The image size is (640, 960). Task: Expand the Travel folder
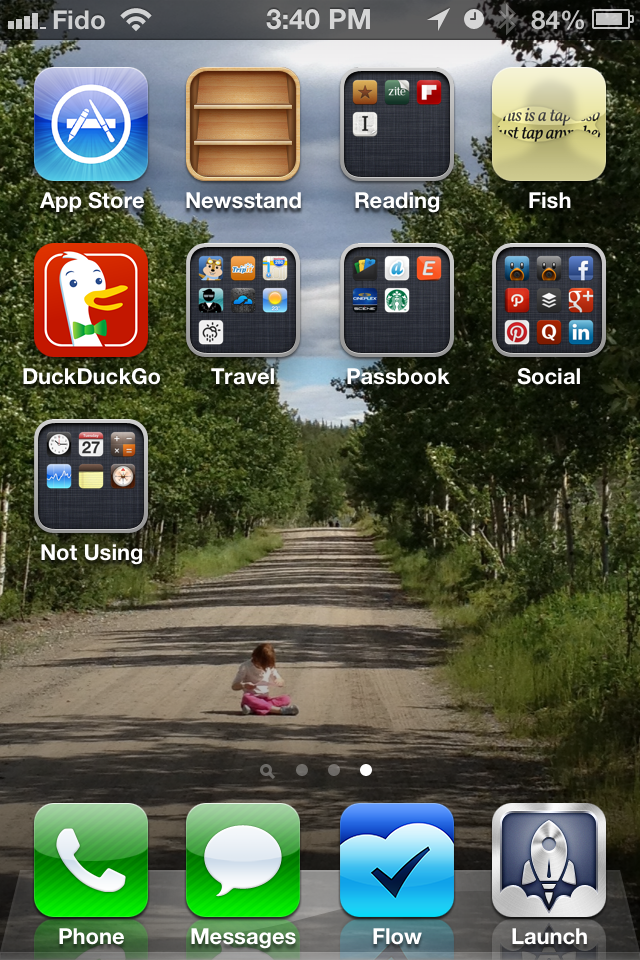coord(243,300)
